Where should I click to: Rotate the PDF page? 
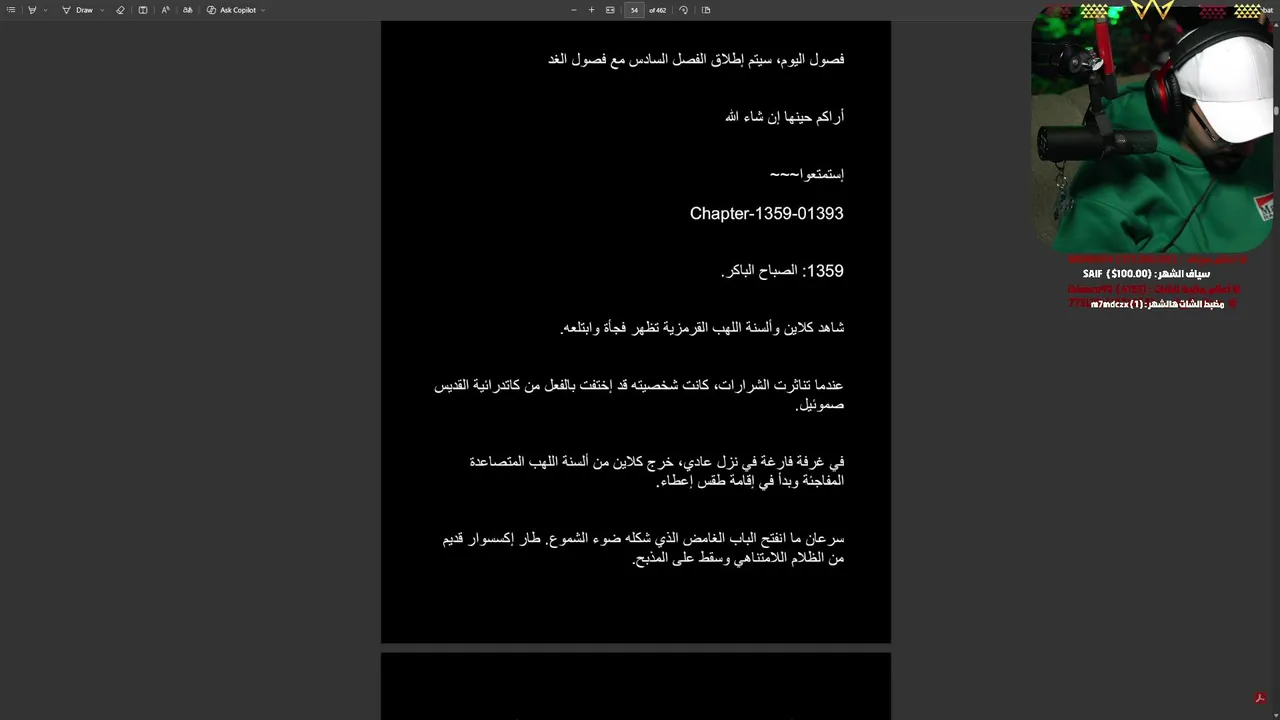683,10
